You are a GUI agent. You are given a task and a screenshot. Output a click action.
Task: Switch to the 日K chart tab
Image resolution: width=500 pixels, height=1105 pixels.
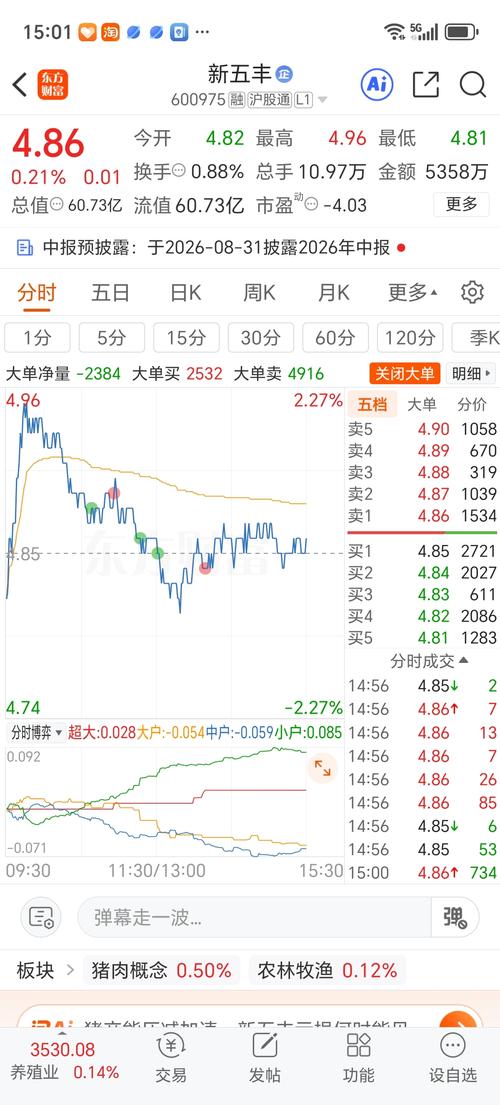[x=185, y=292]
